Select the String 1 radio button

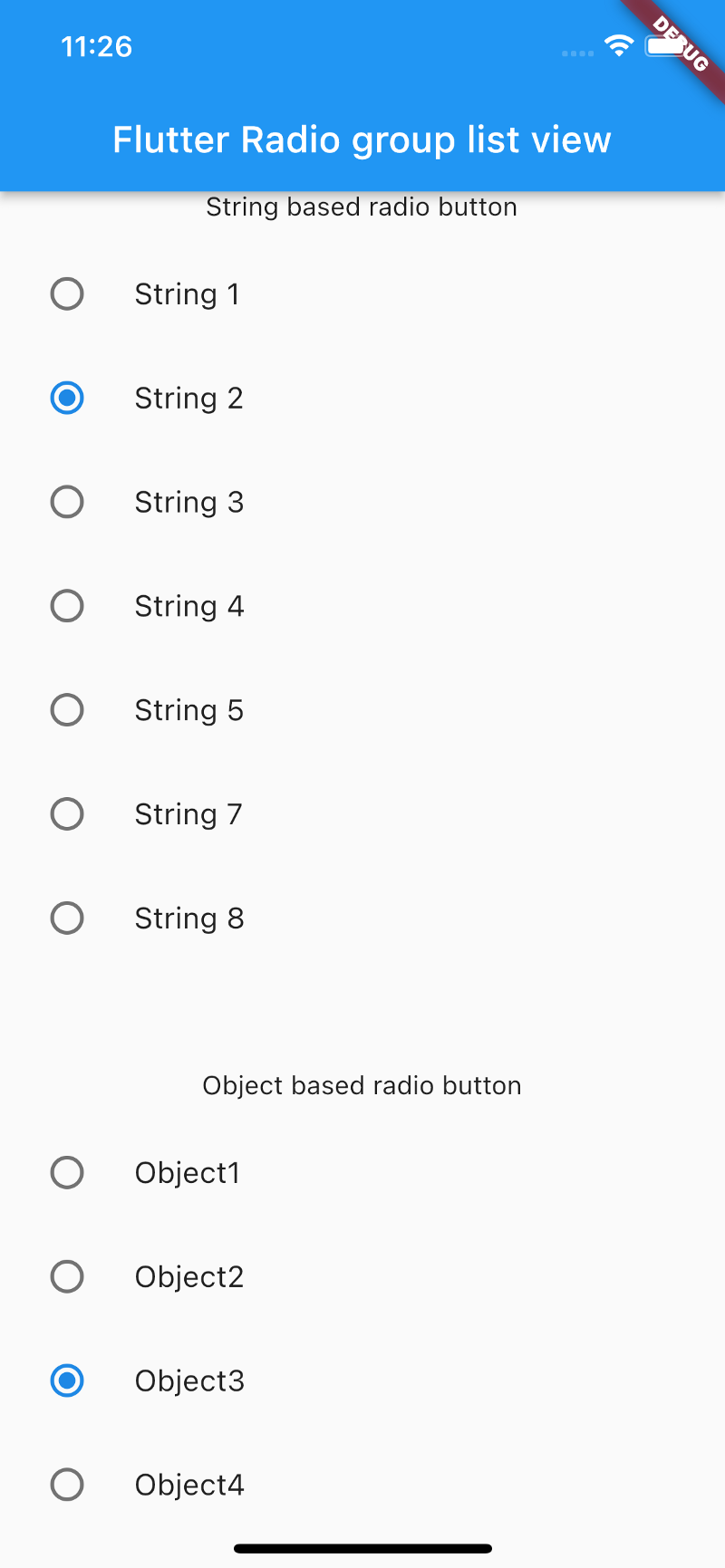click(67, 293)
